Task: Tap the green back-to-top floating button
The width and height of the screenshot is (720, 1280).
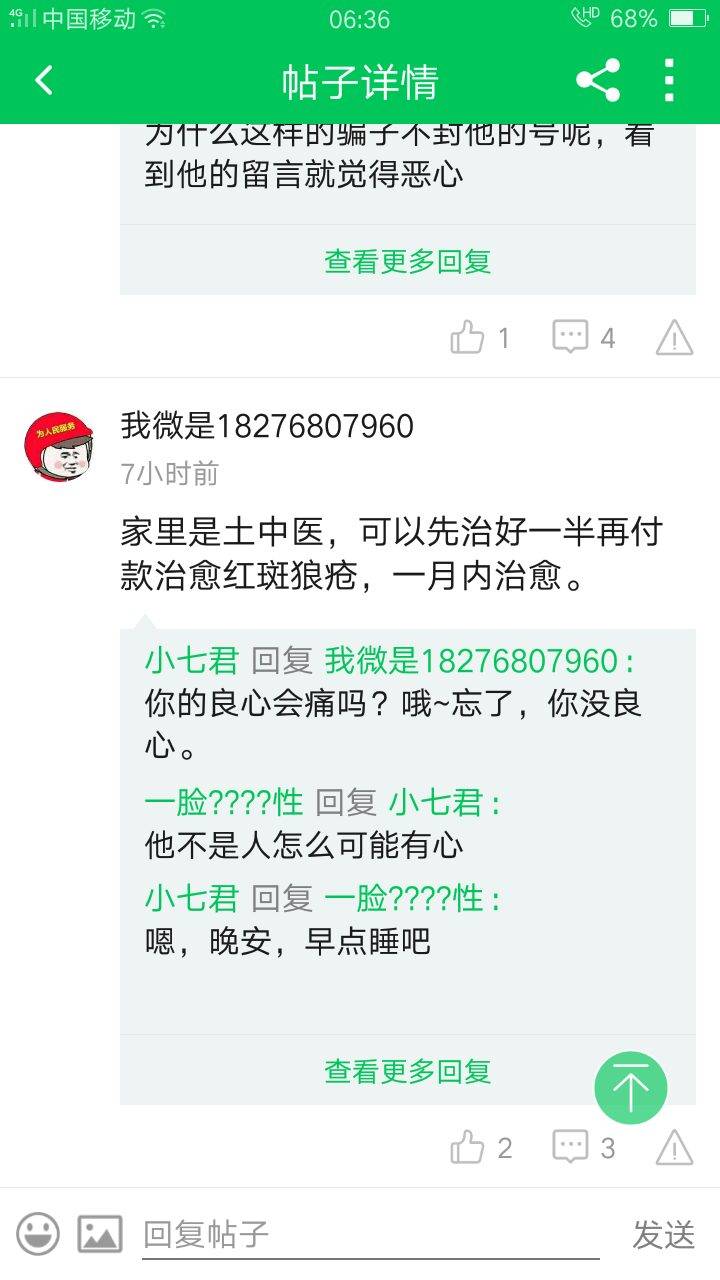Action: click(631, 1087)
